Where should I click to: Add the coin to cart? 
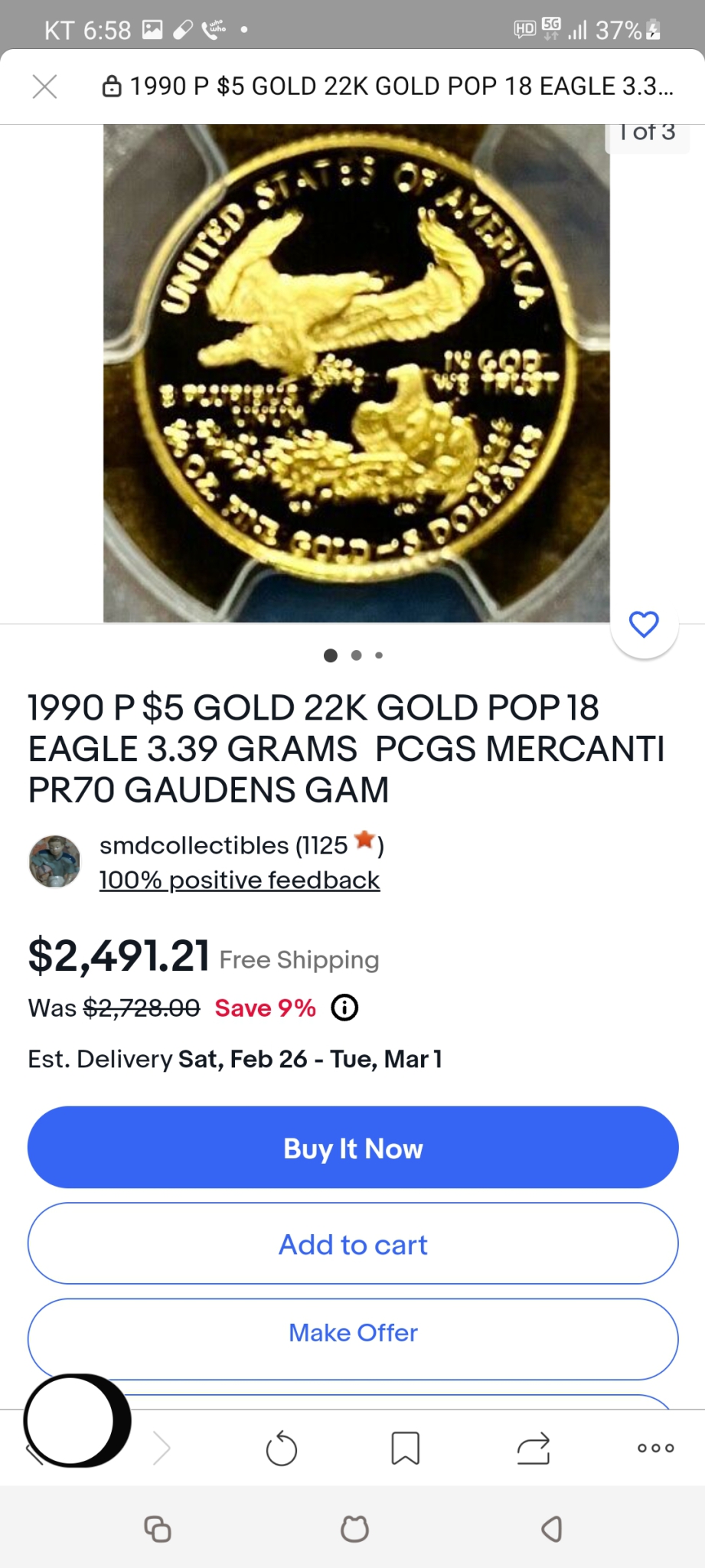pos(353,1244)
